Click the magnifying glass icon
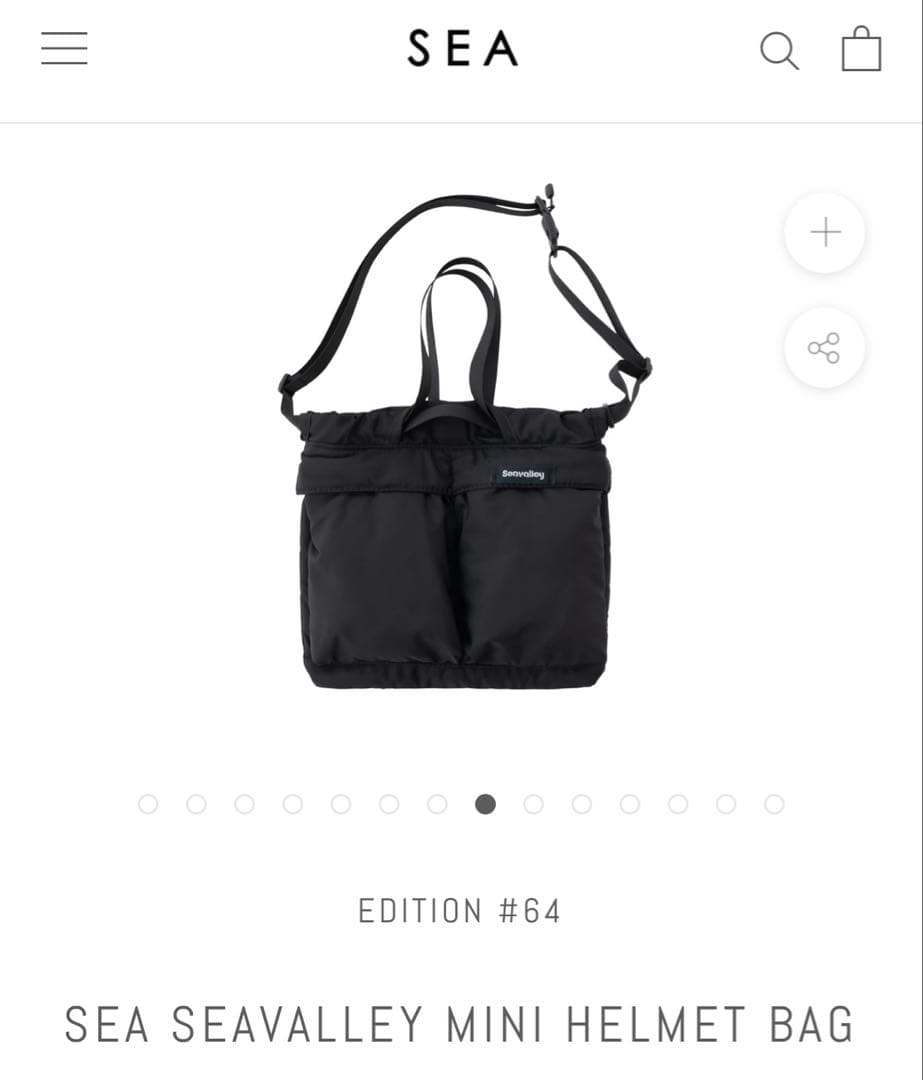This screenshot has height=1080, width=923. point(780,50)
